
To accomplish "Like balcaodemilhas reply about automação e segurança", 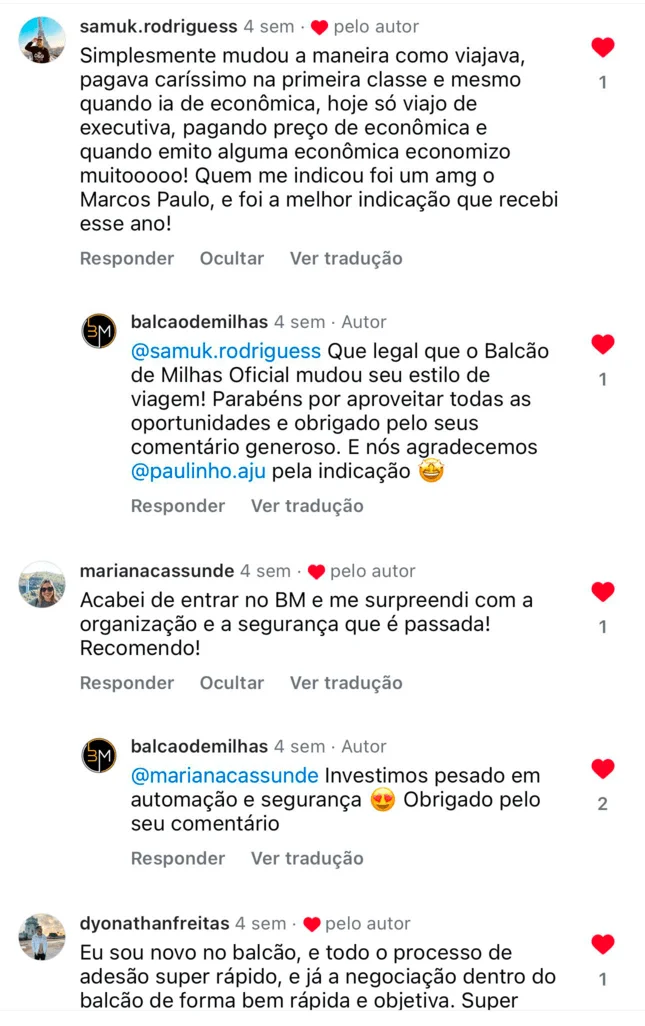I will pyautogui.click(x=602, y=769).
